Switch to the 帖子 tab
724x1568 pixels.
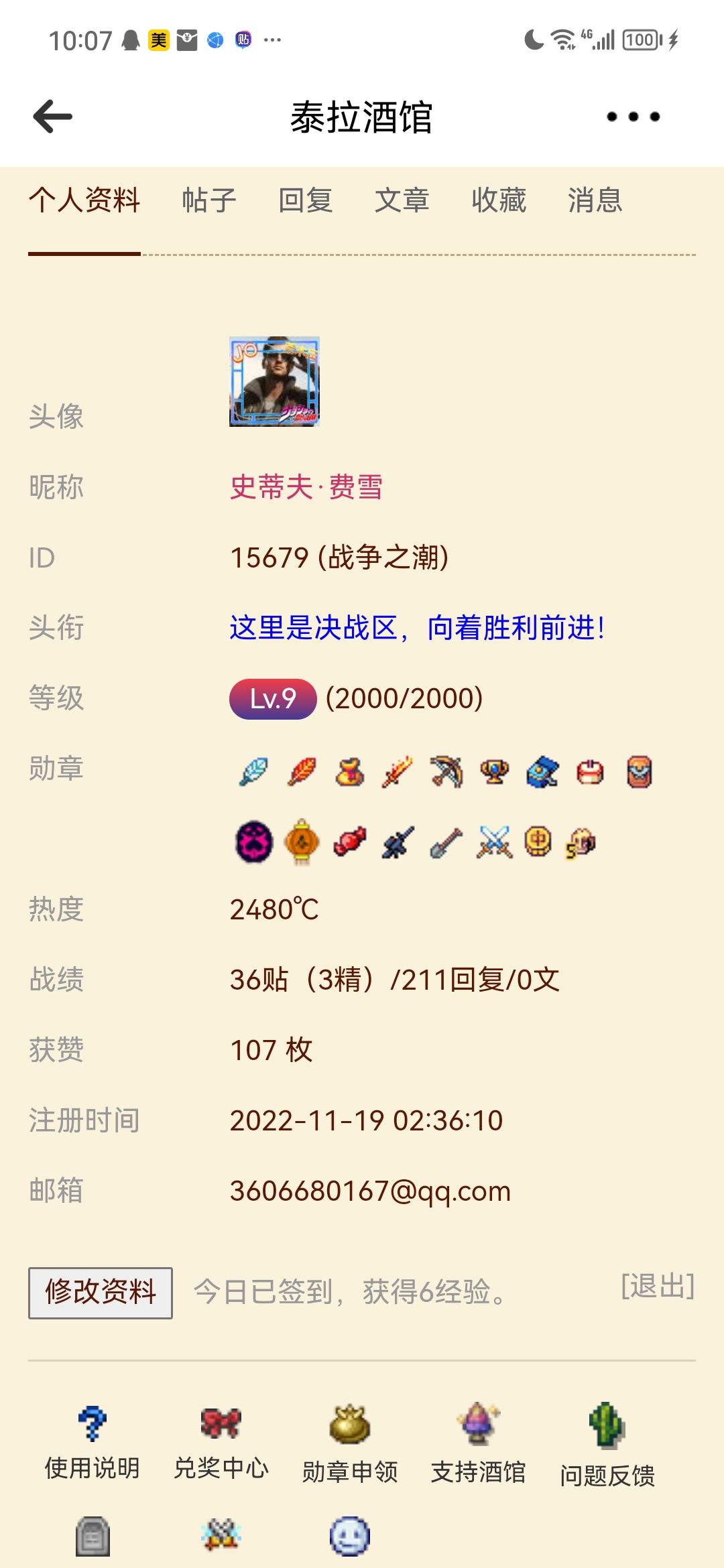(209, 200)
